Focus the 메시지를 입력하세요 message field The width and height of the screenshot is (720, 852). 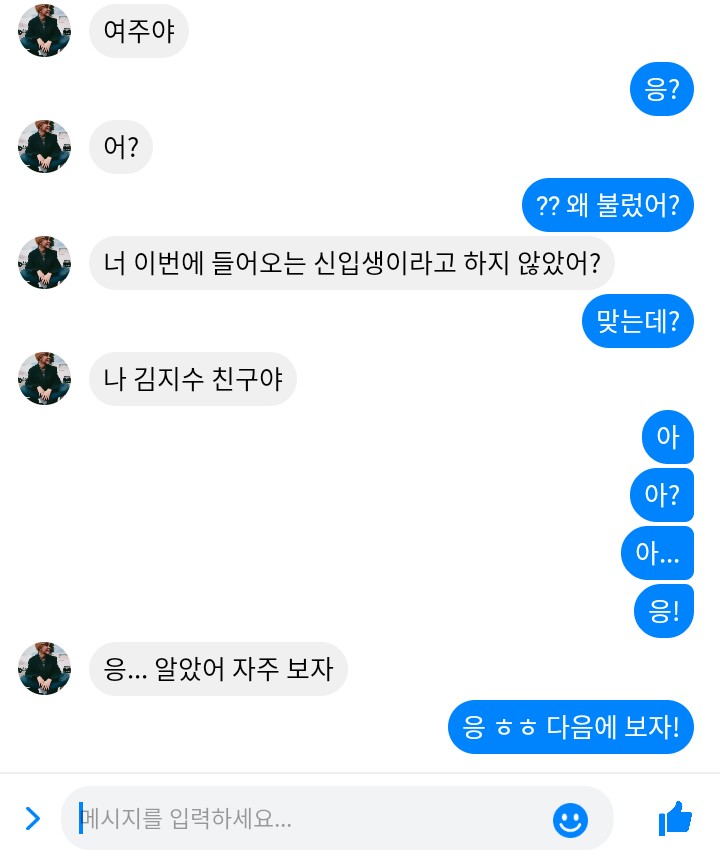[300, 820]
